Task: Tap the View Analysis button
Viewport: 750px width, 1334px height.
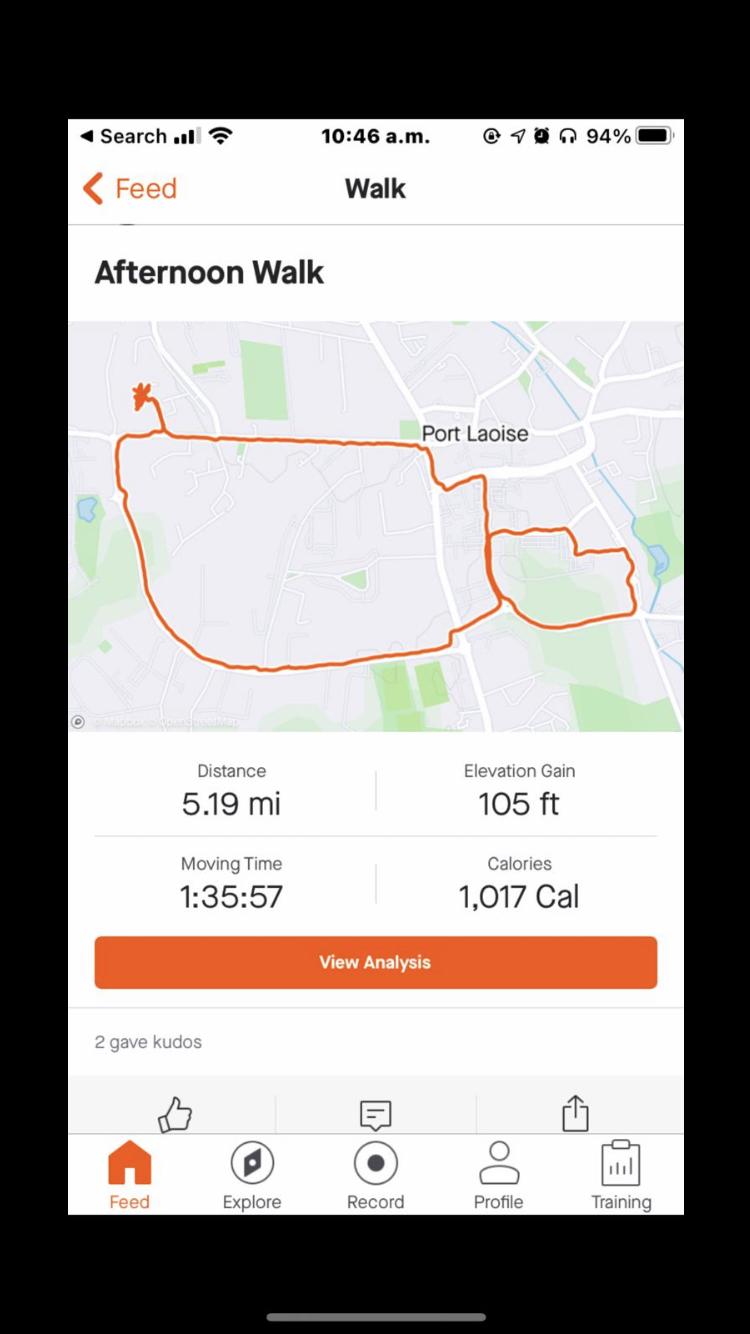Action: pyautogui.click(x=376, y=962)
